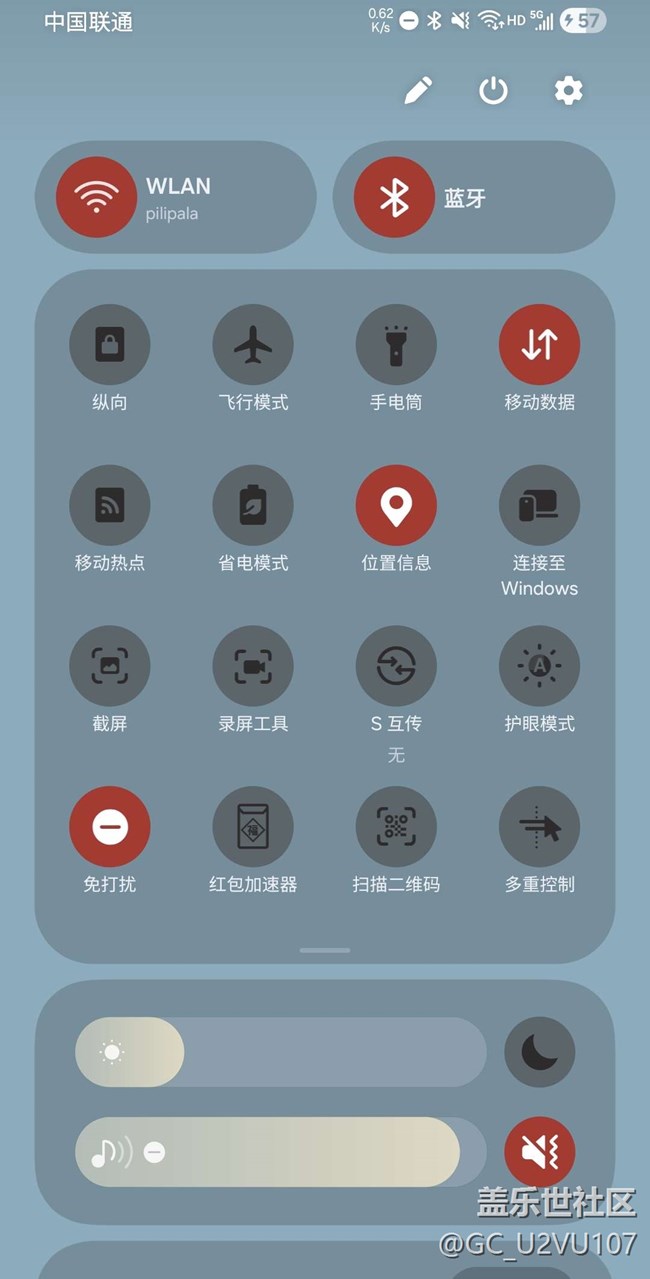Enable eye protection mode (护眼模式)
This screenshot has width=650, height=1279.
coord(539,667)
